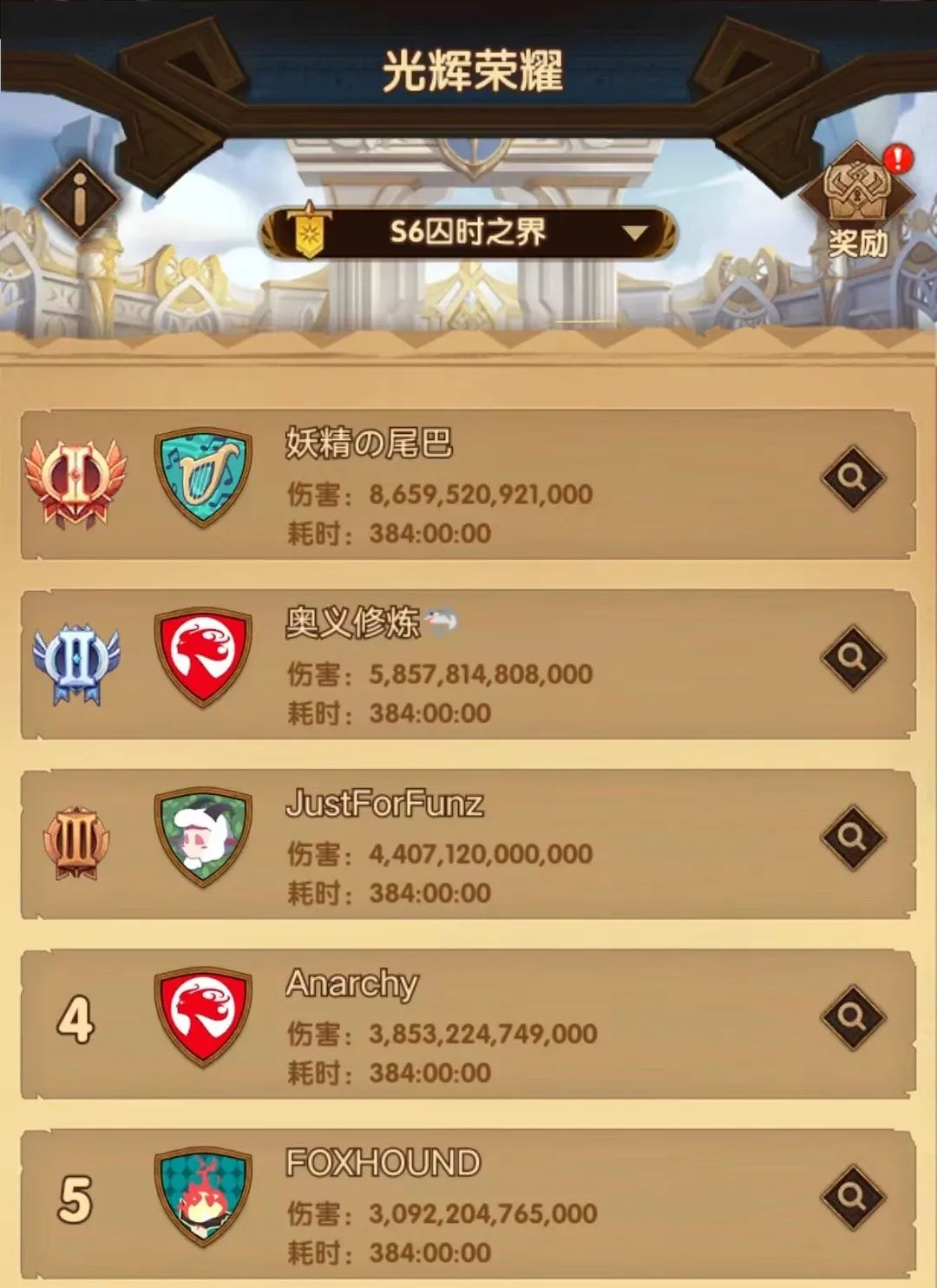Open the info icon

coord(79,200)
